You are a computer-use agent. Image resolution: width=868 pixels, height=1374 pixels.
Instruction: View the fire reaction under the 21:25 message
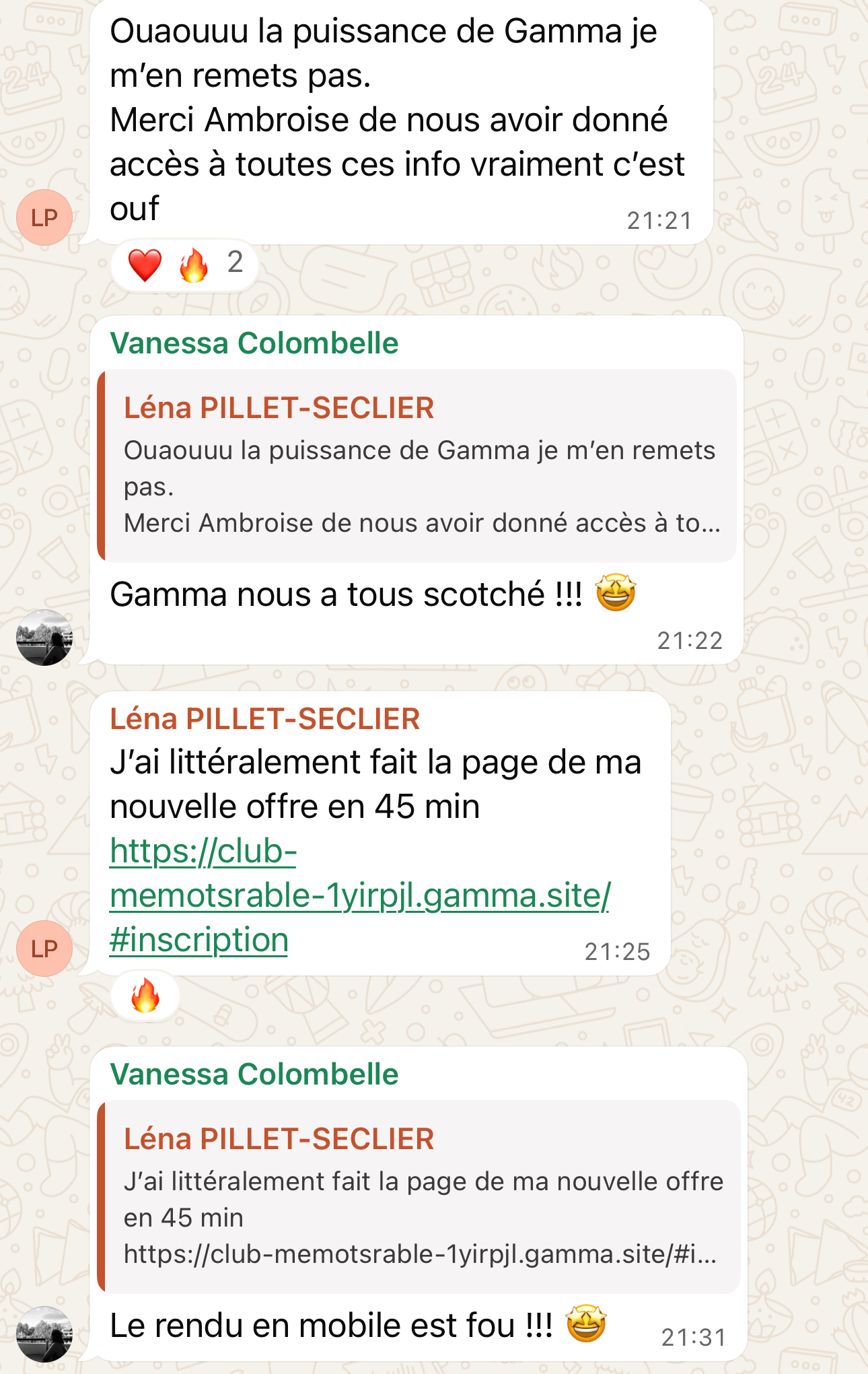pyautogui.click(x=145, y=996)
